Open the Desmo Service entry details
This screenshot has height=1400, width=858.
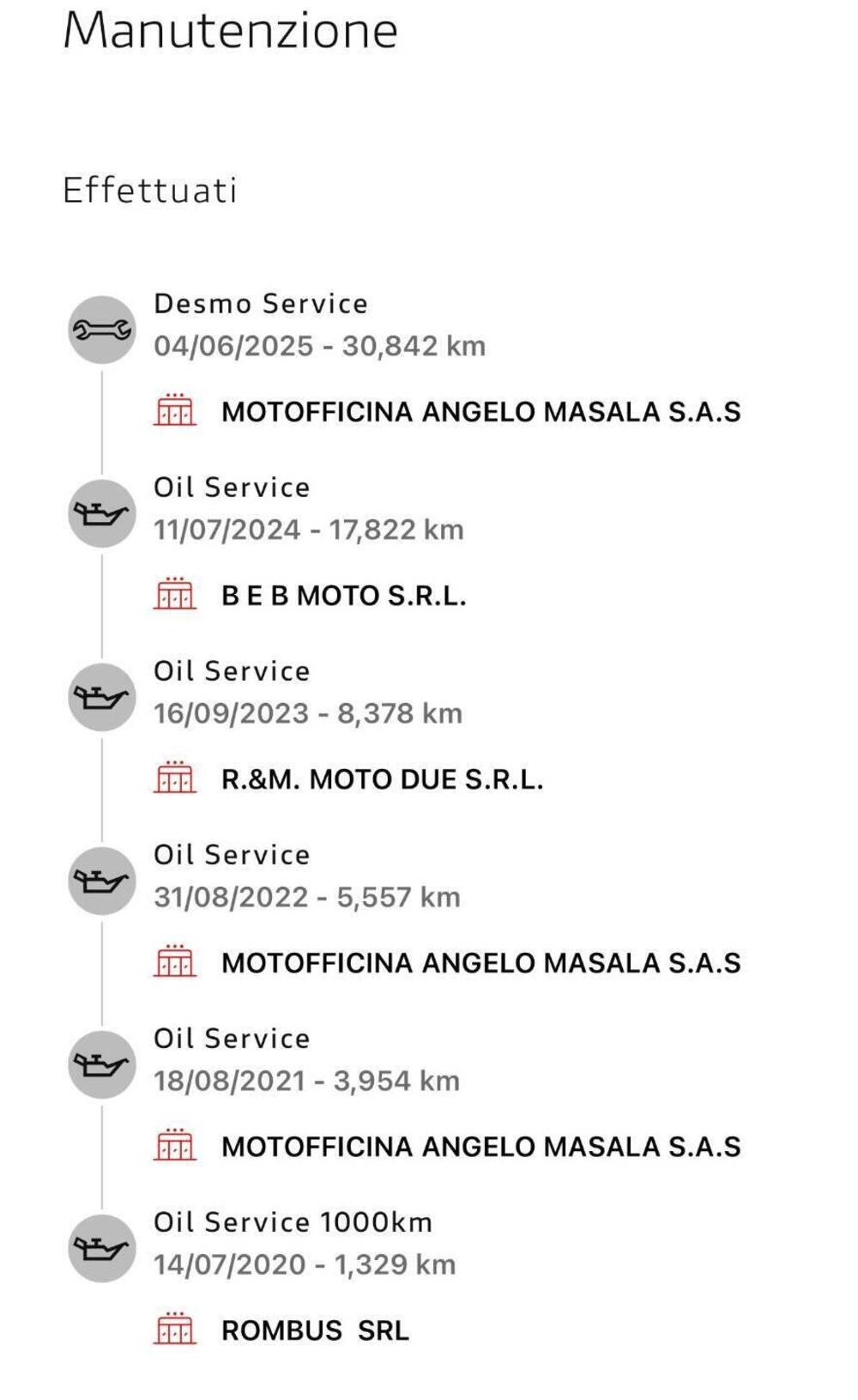[x=261, y=302]
